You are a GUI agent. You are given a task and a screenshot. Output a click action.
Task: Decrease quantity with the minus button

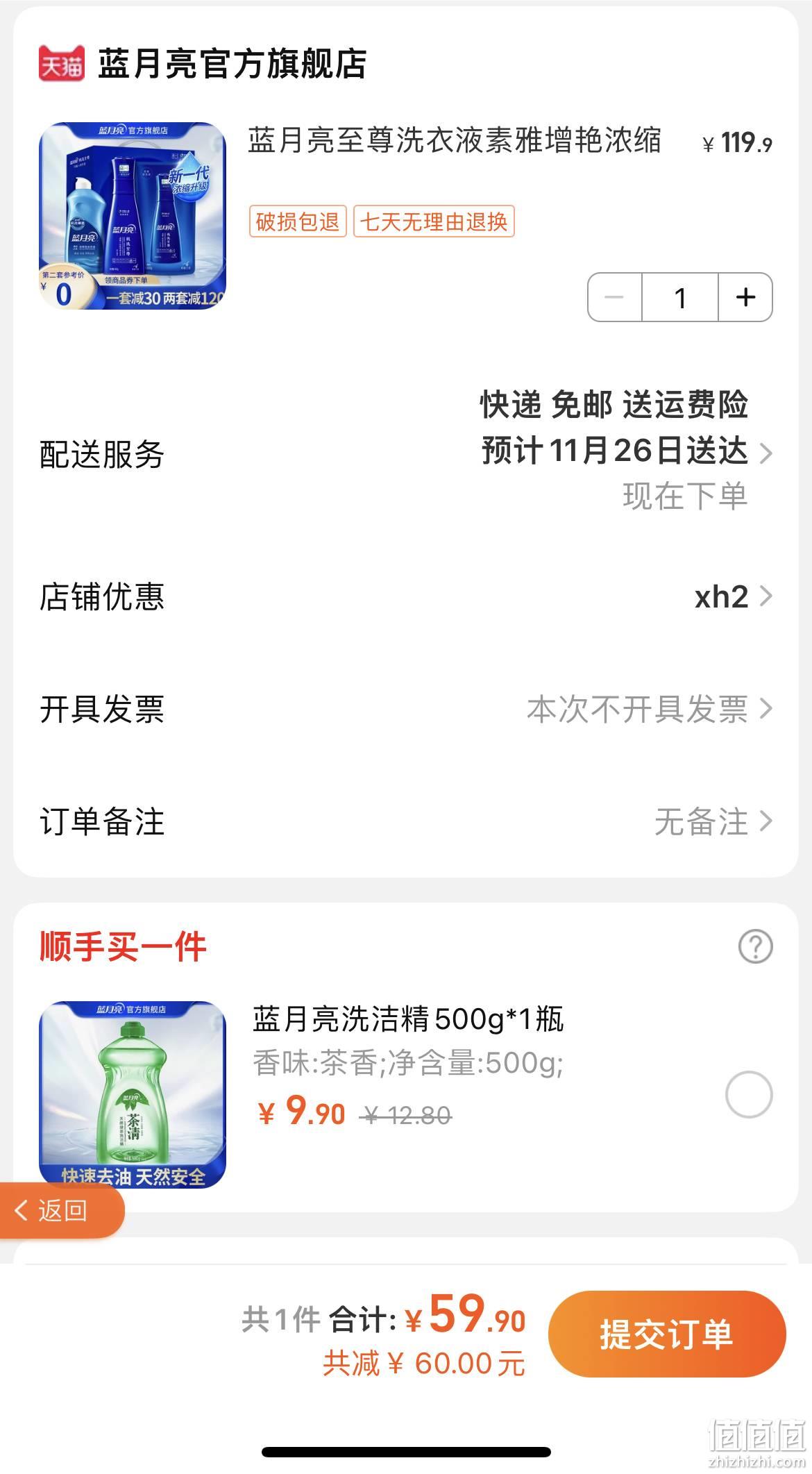615,297
